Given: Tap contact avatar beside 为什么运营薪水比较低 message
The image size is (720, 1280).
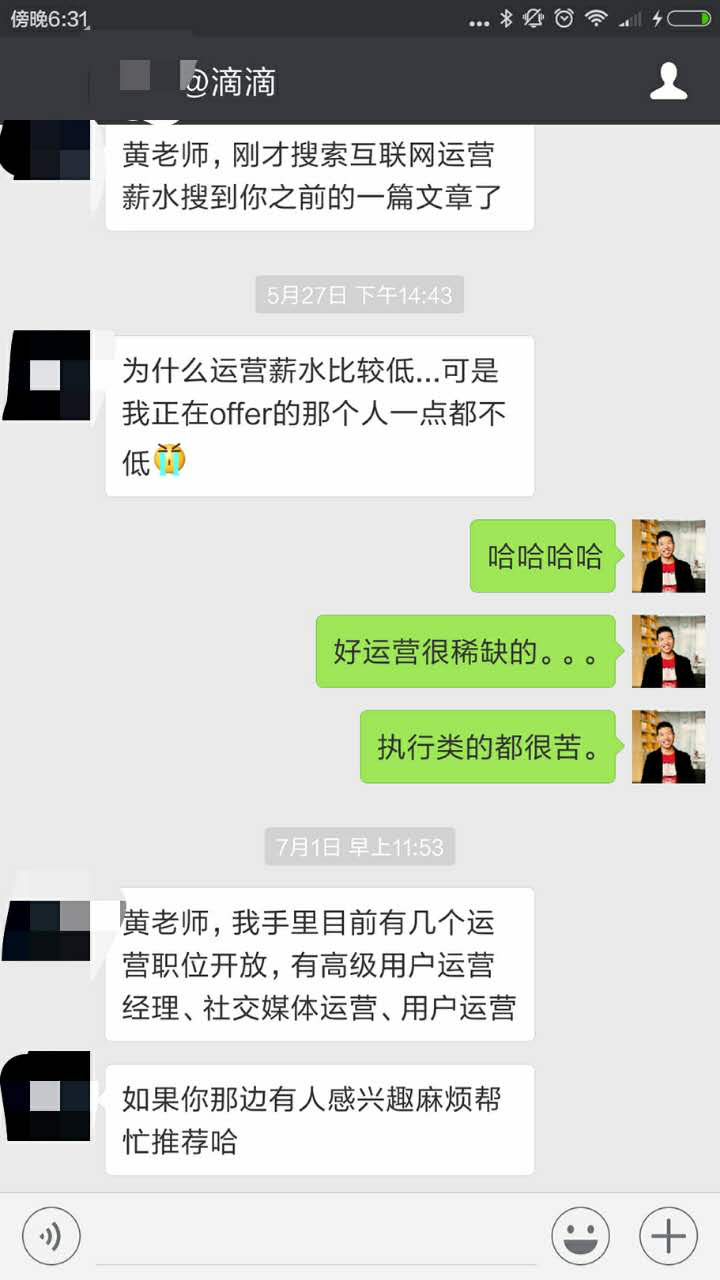Looking at the screenshot, I should (x=47, y=375).
